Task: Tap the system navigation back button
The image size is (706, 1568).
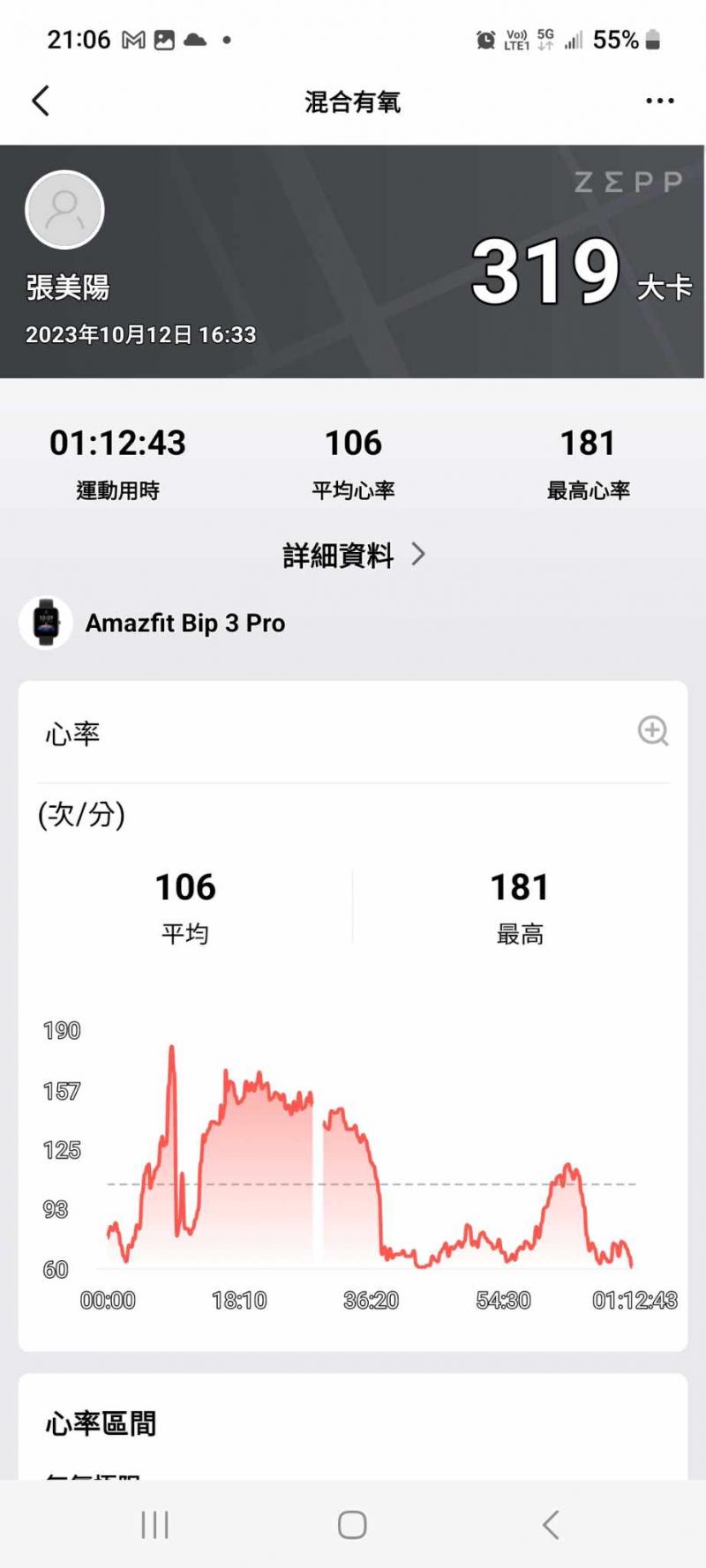Action: (551, 1525)
